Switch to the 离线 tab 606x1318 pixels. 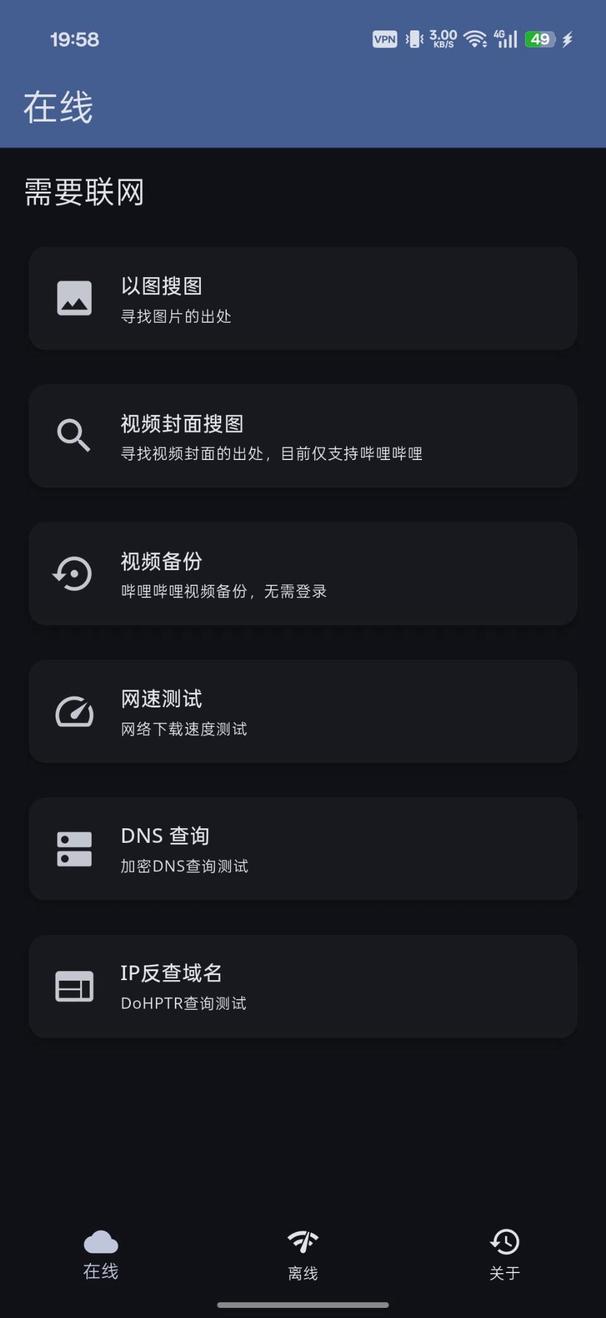[x=303, y=1255]
